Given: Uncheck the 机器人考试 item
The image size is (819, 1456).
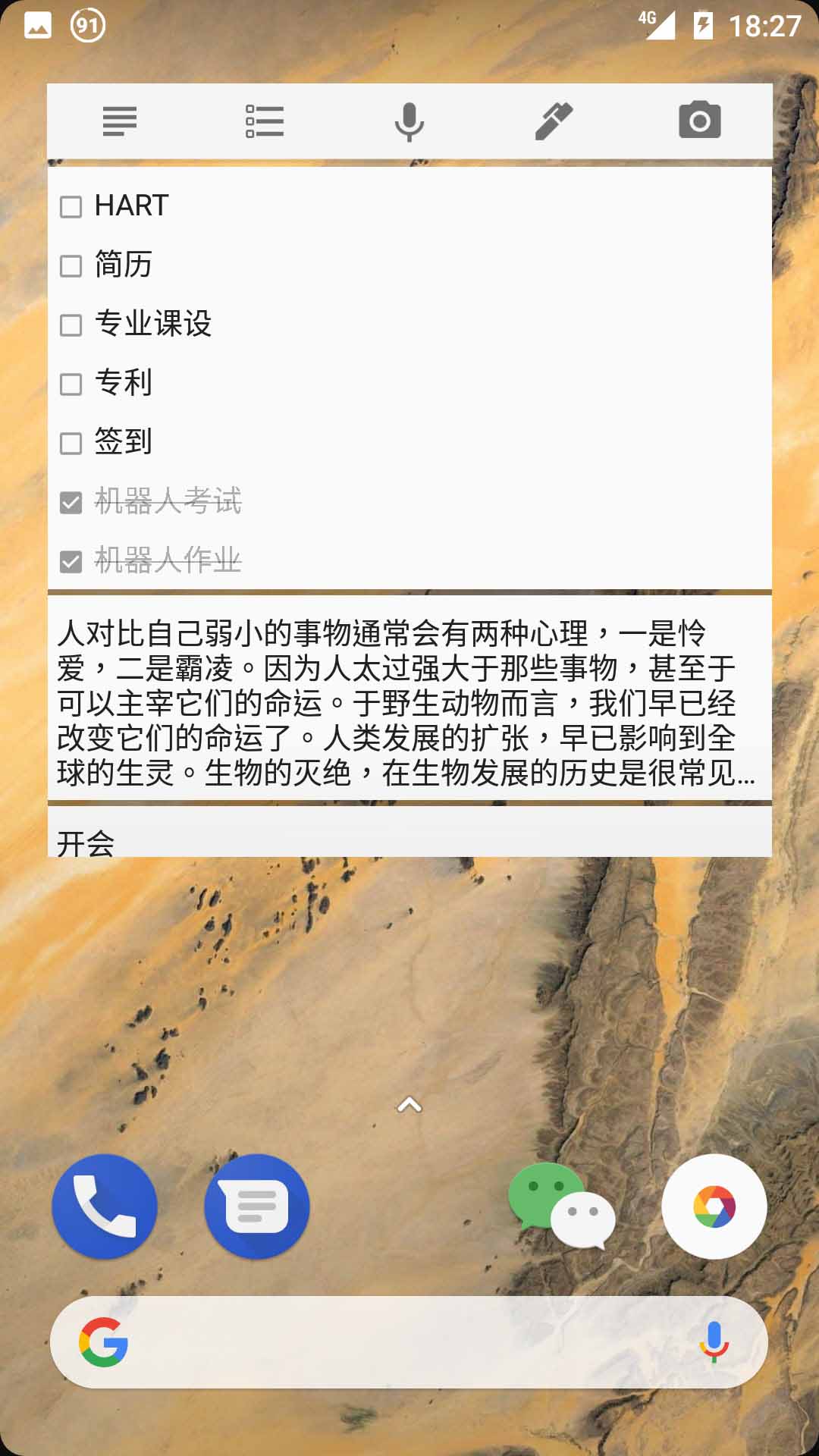Looking at the screenshot, I should [x=71, y=503].
